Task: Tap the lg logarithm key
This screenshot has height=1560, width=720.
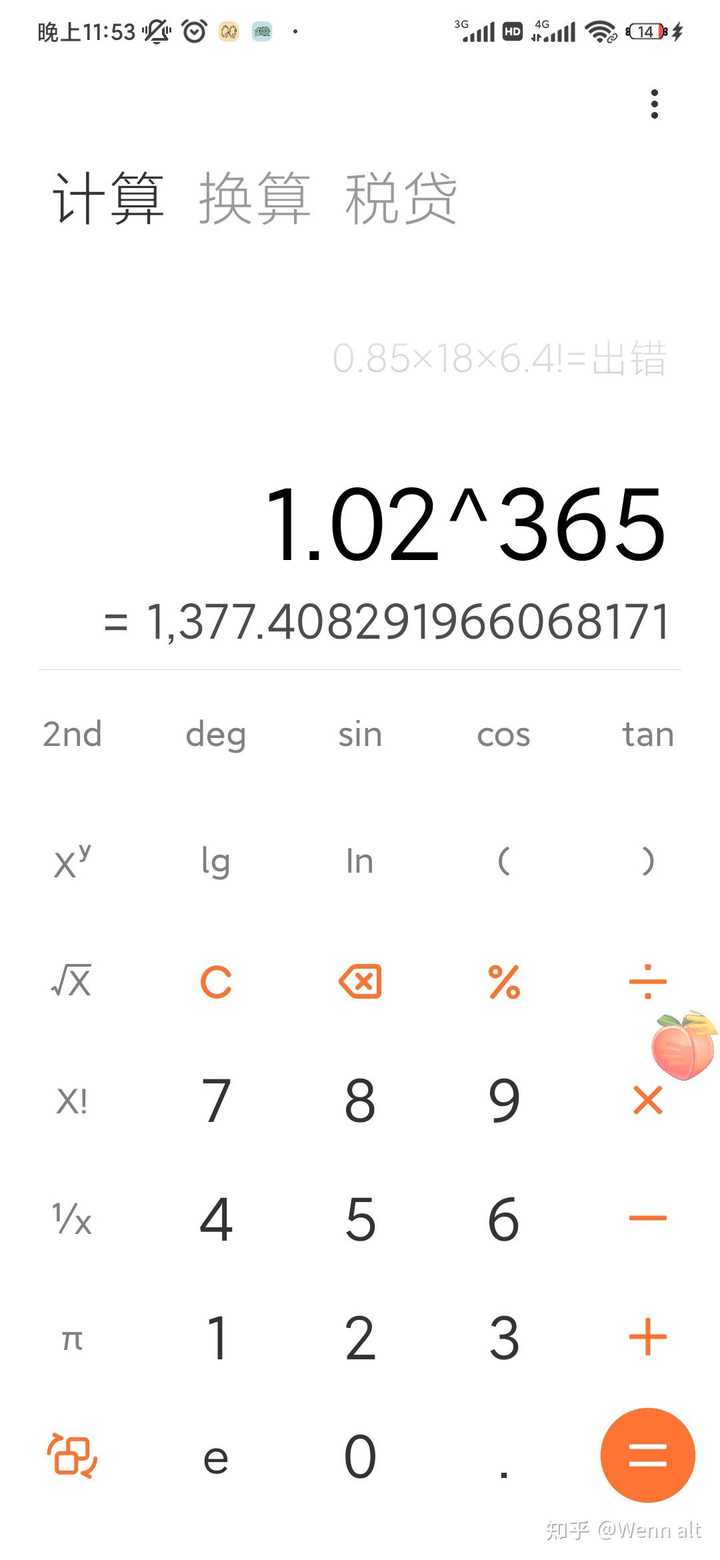Action: point(216,860)
